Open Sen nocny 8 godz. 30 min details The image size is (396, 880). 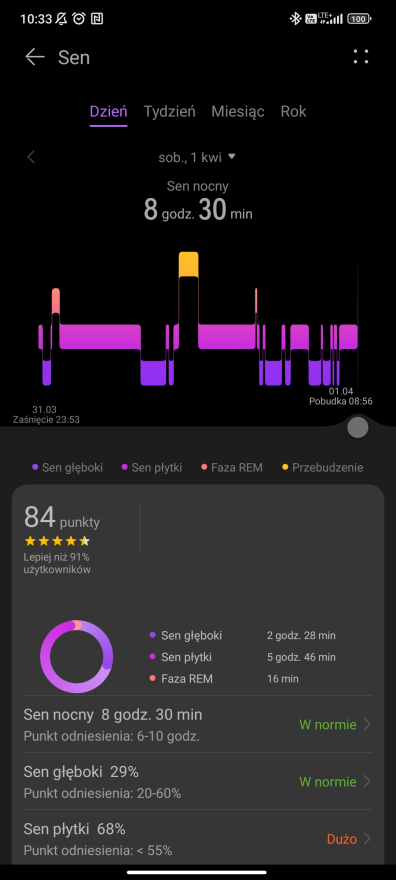[197, 725]
